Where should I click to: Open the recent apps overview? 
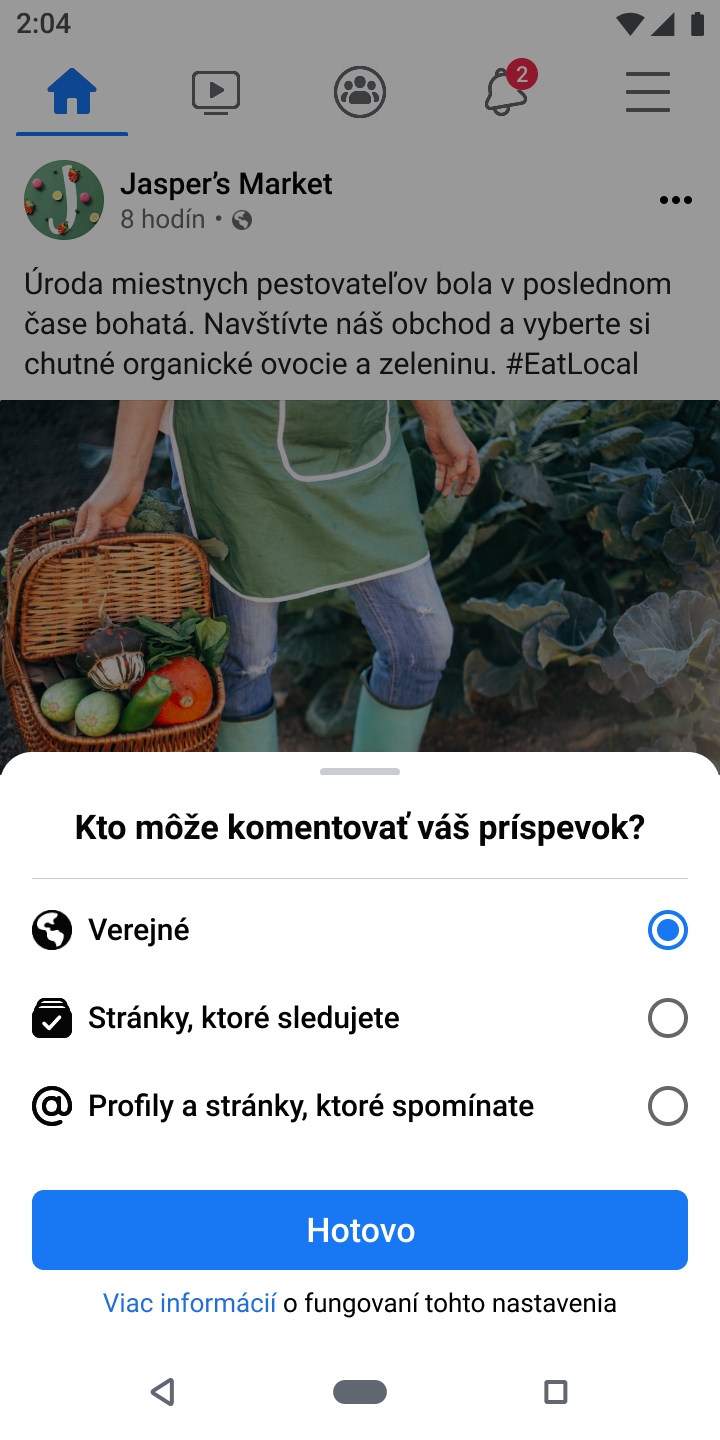(556, 1392)
